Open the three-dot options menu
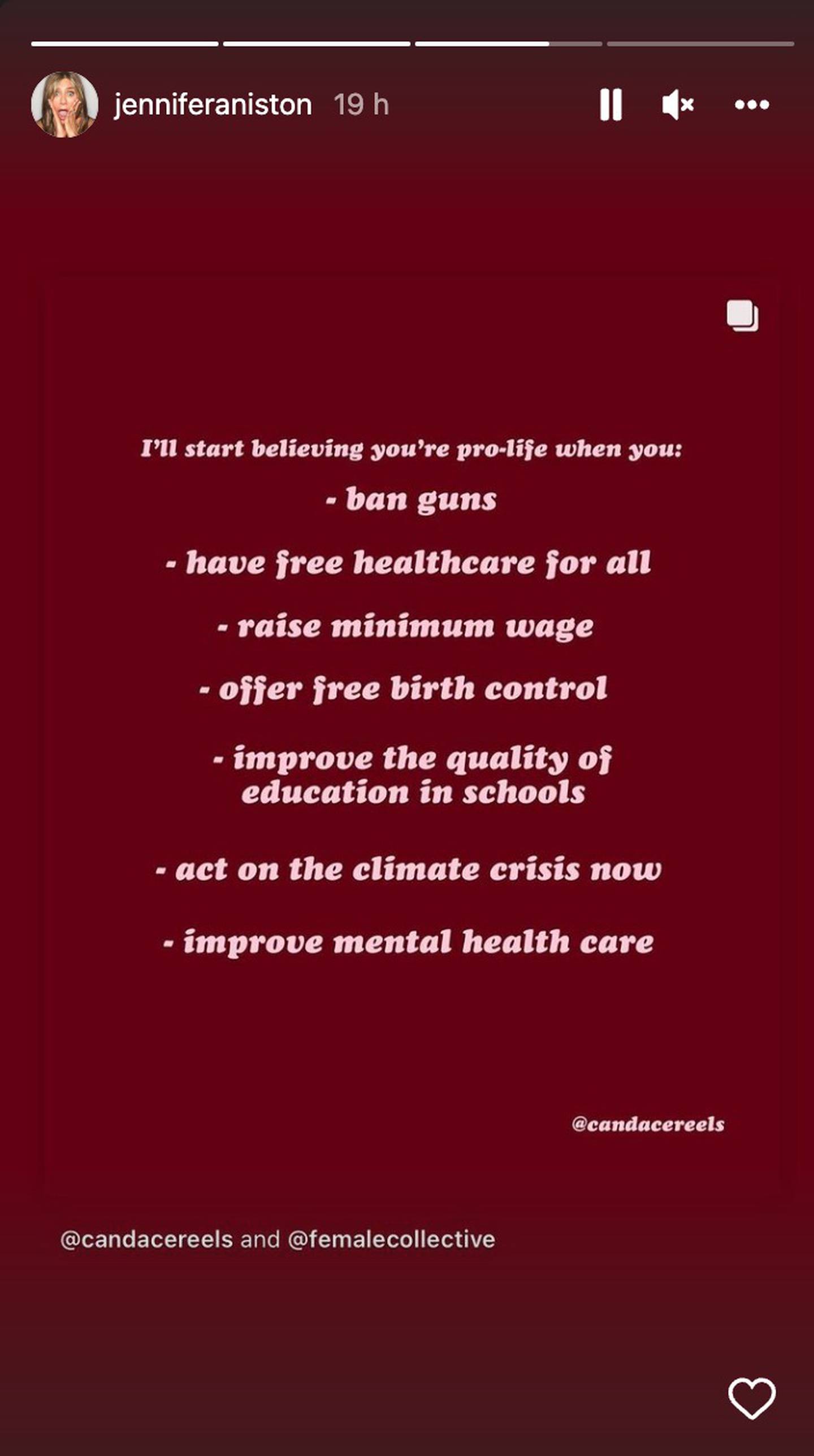Screen dimensions: 814x1456 [751, 105]
